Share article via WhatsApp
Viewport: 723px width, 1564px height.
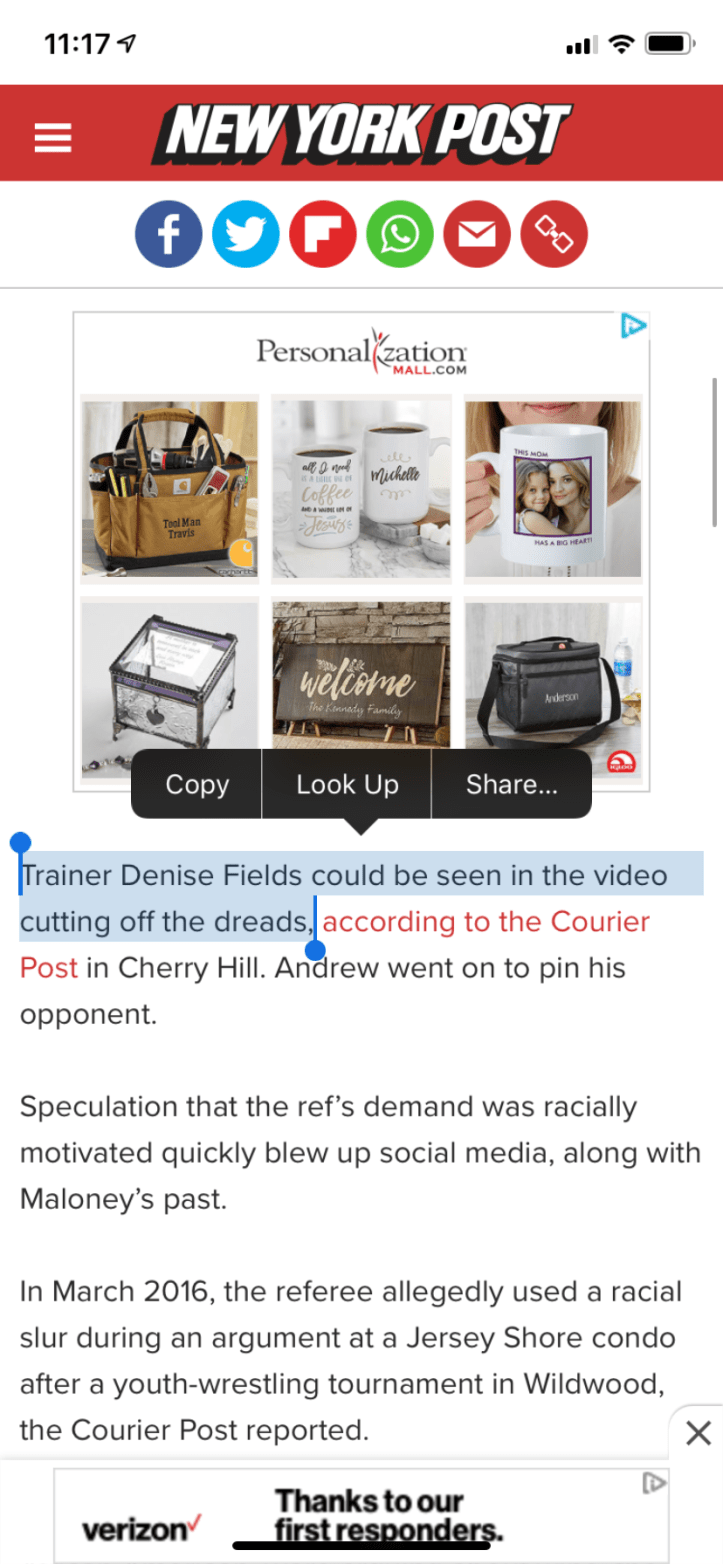[399, 234]
